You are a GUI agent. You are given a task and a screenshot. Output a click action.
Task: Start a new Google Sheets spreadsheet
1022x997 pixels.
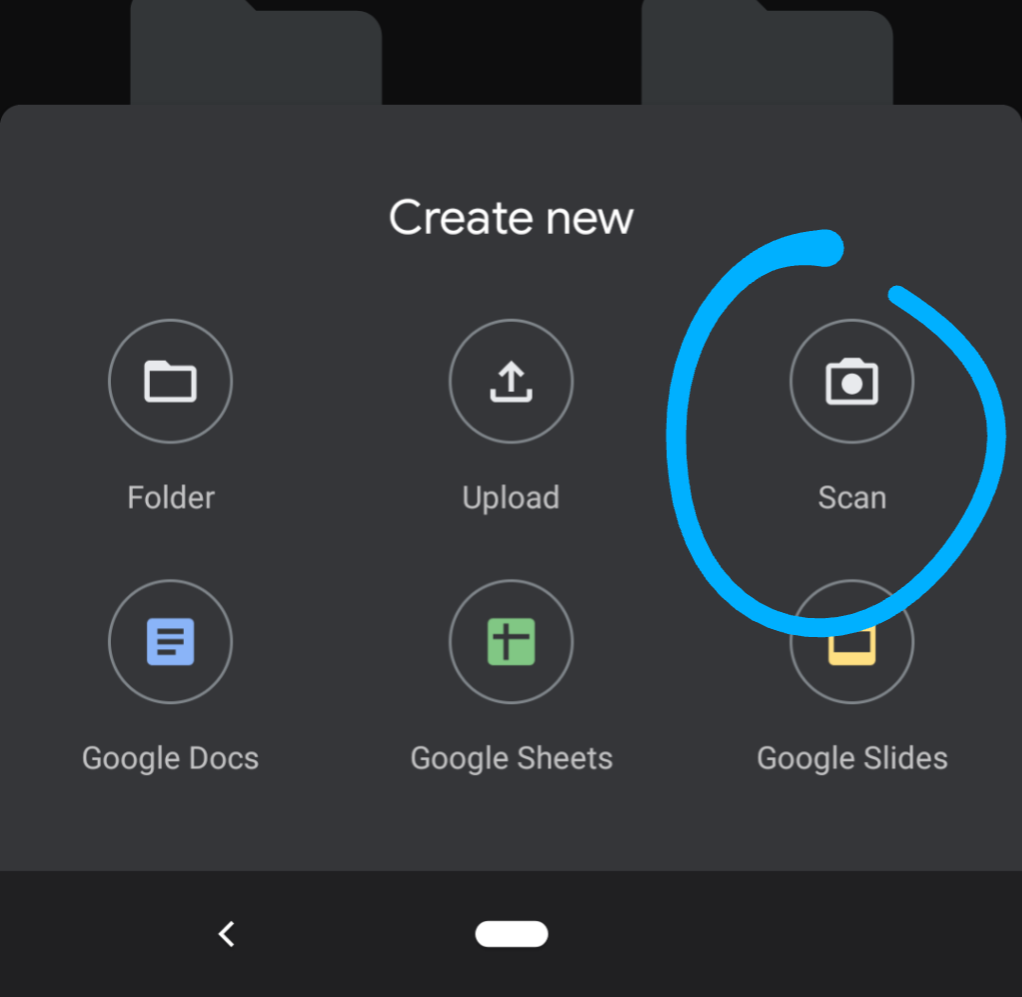(511, 641)
